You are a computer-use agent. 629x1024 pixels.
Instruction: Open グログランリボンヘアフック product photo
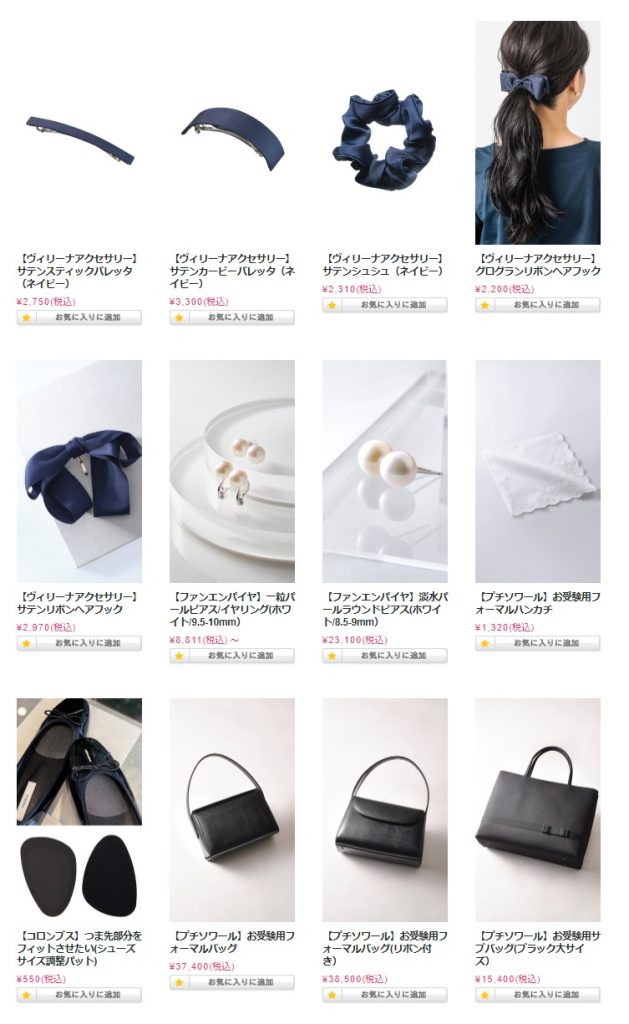point(537,133)
